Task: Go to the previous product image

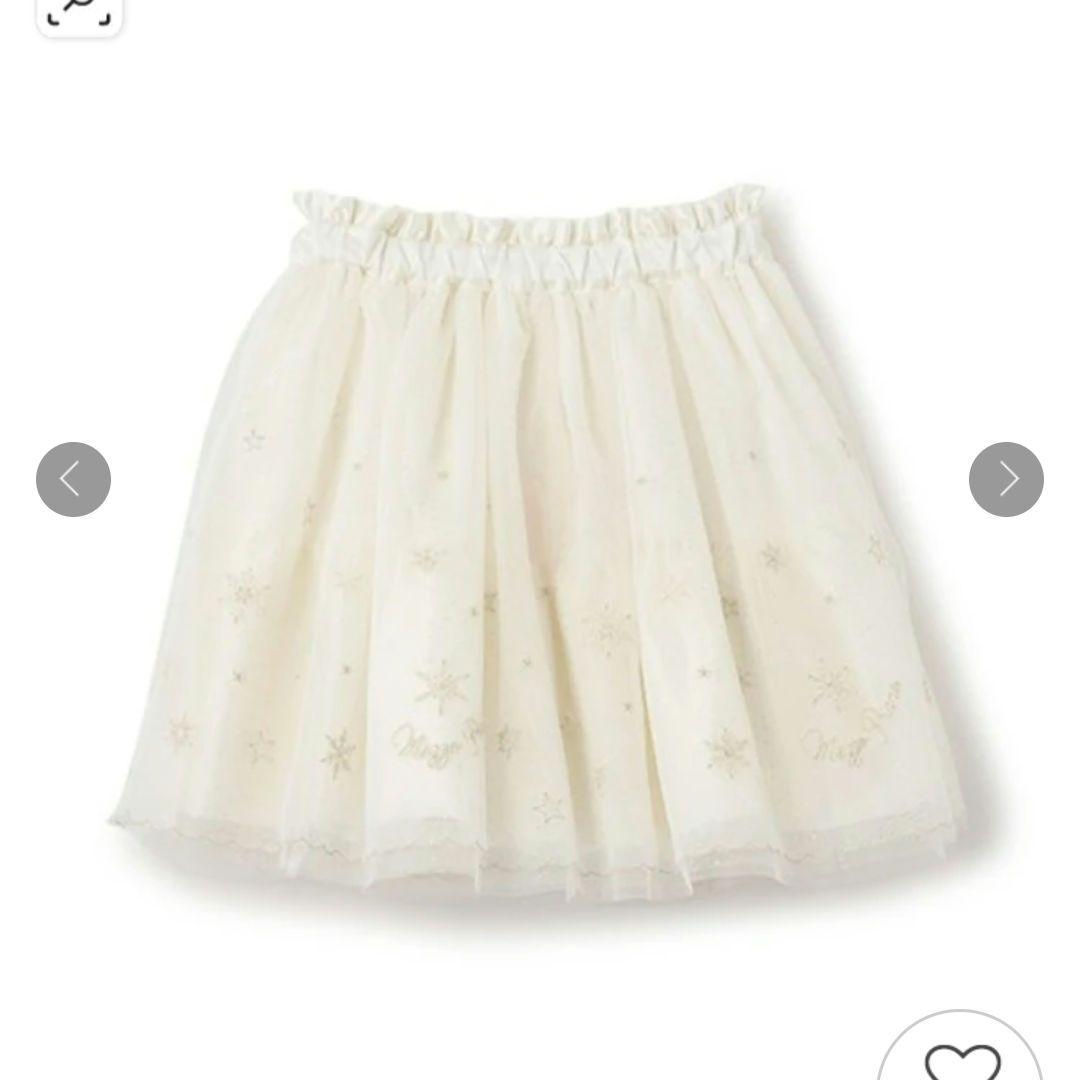Action: [73, 479]
